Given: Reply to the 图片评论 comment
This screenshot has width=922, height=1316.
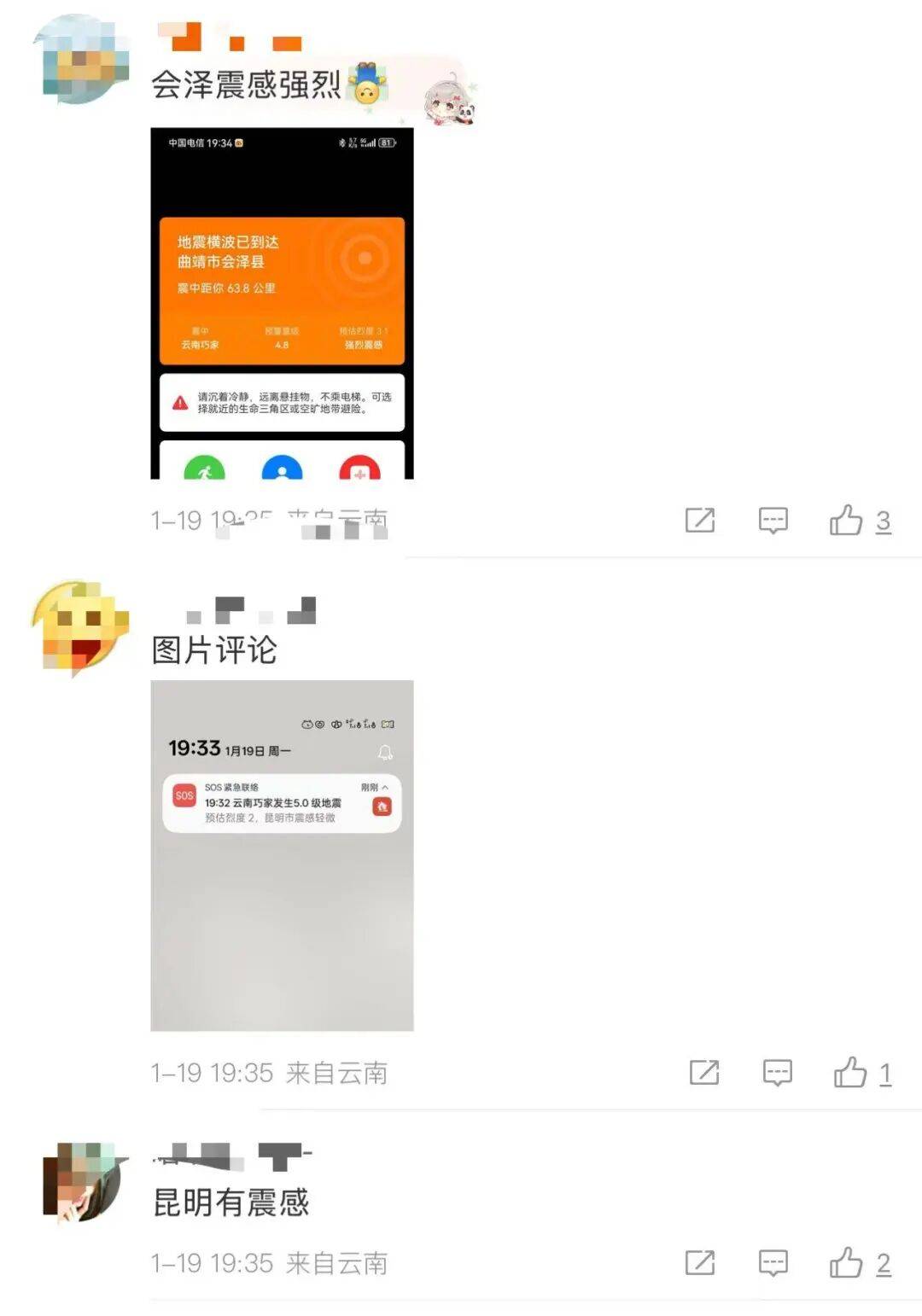Looking at the screenshot, I should point(777,1072).
